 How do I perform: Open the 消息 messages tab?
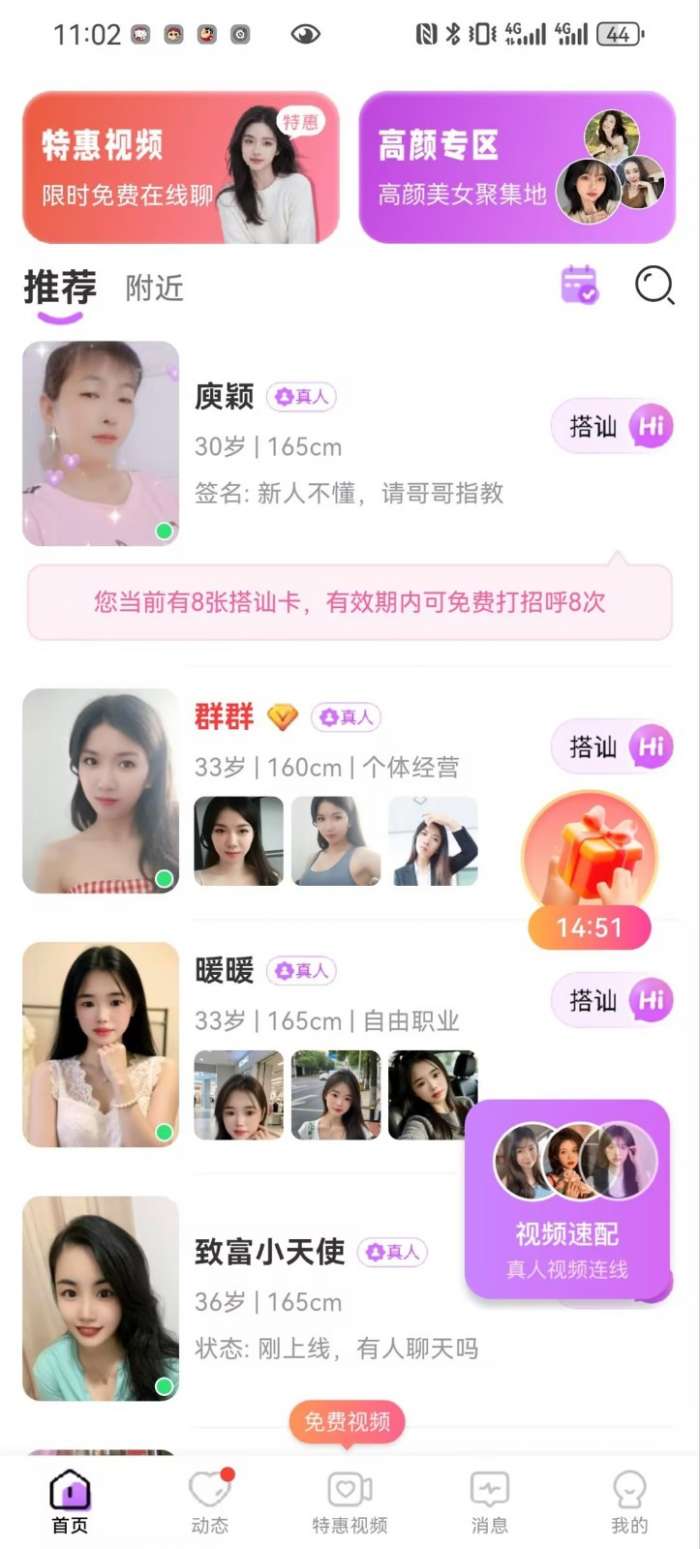point(490,1502)
